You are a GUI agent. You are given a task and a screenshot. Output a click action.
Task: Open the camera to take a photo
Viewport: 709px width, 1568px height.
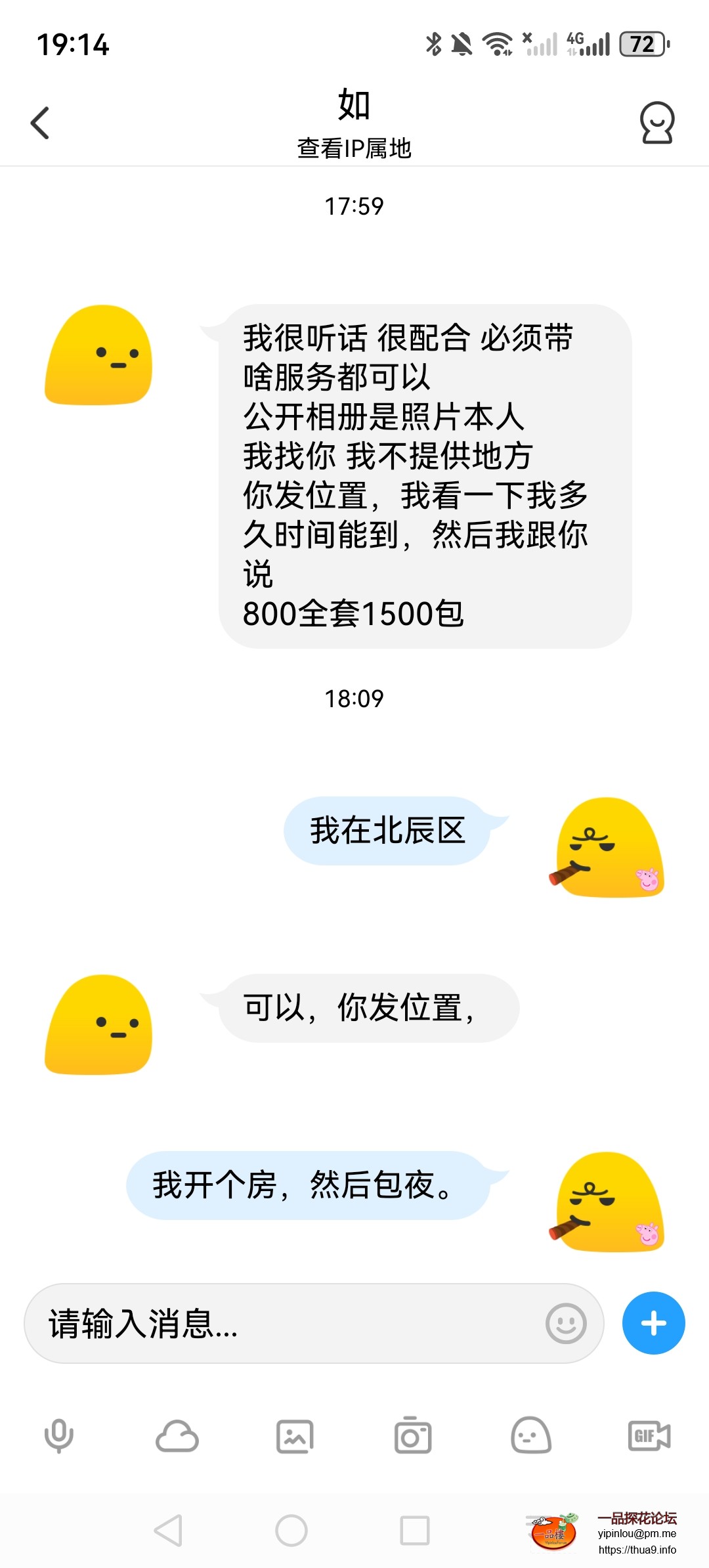[413, 1436]
